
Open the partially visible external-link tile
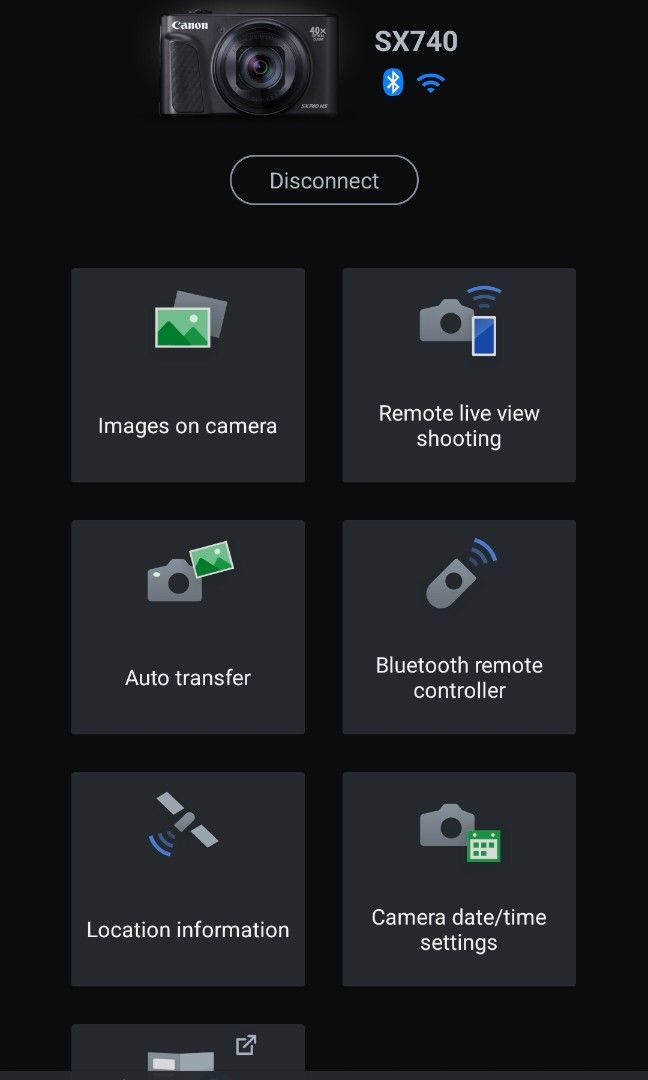point(188,1048)
